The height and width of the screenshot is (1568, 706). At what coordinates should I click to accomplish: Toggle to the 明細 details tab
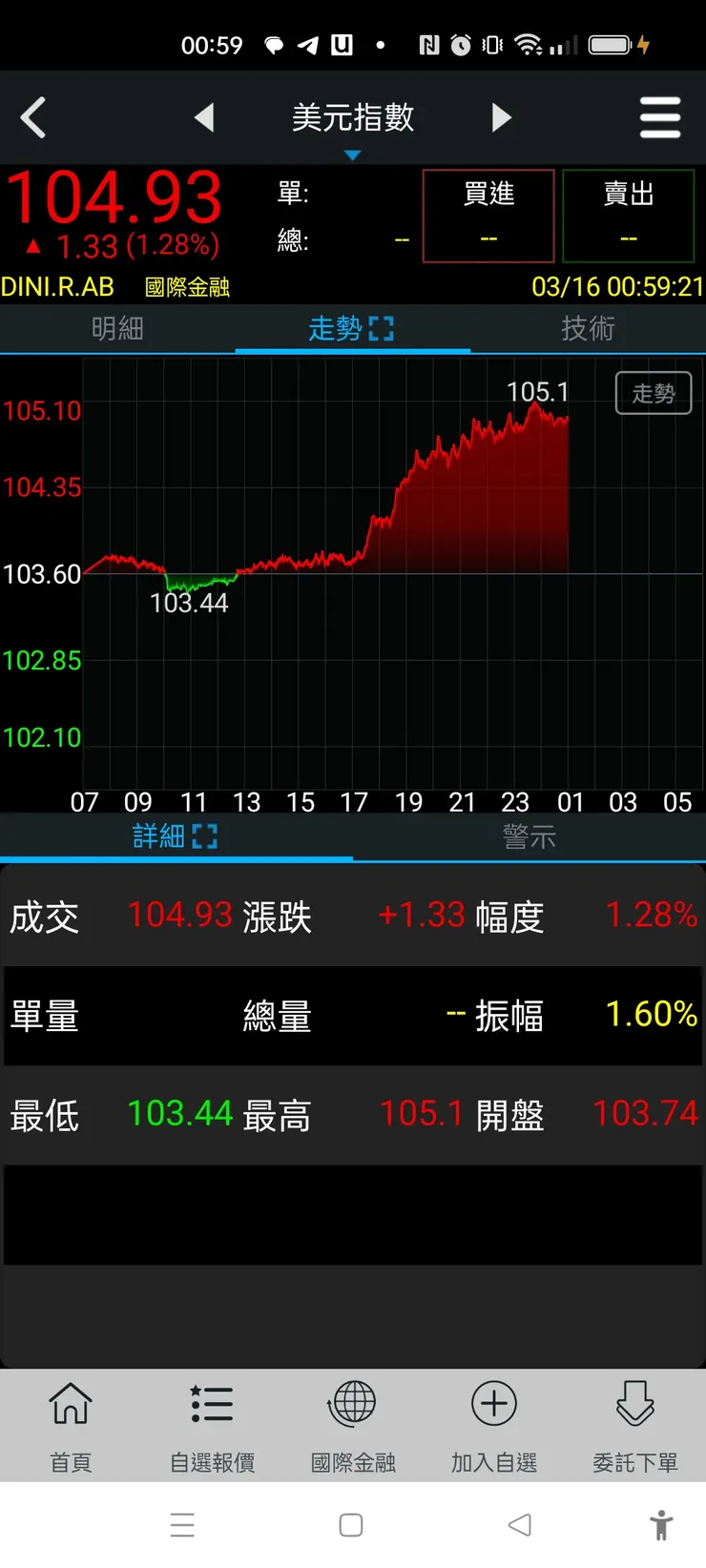[117, 328]
